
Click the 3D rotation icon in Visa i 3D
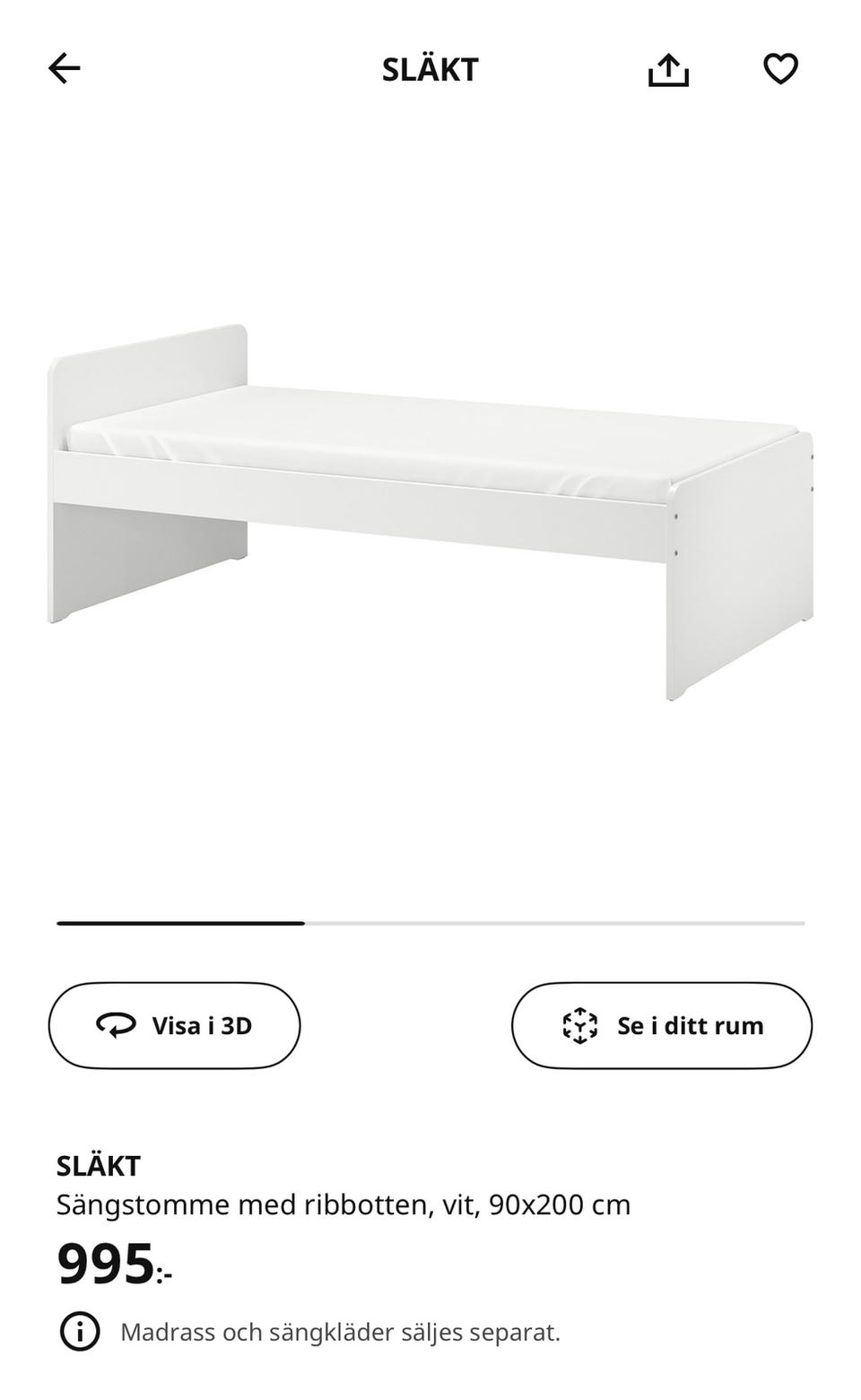pos(117,1025)
